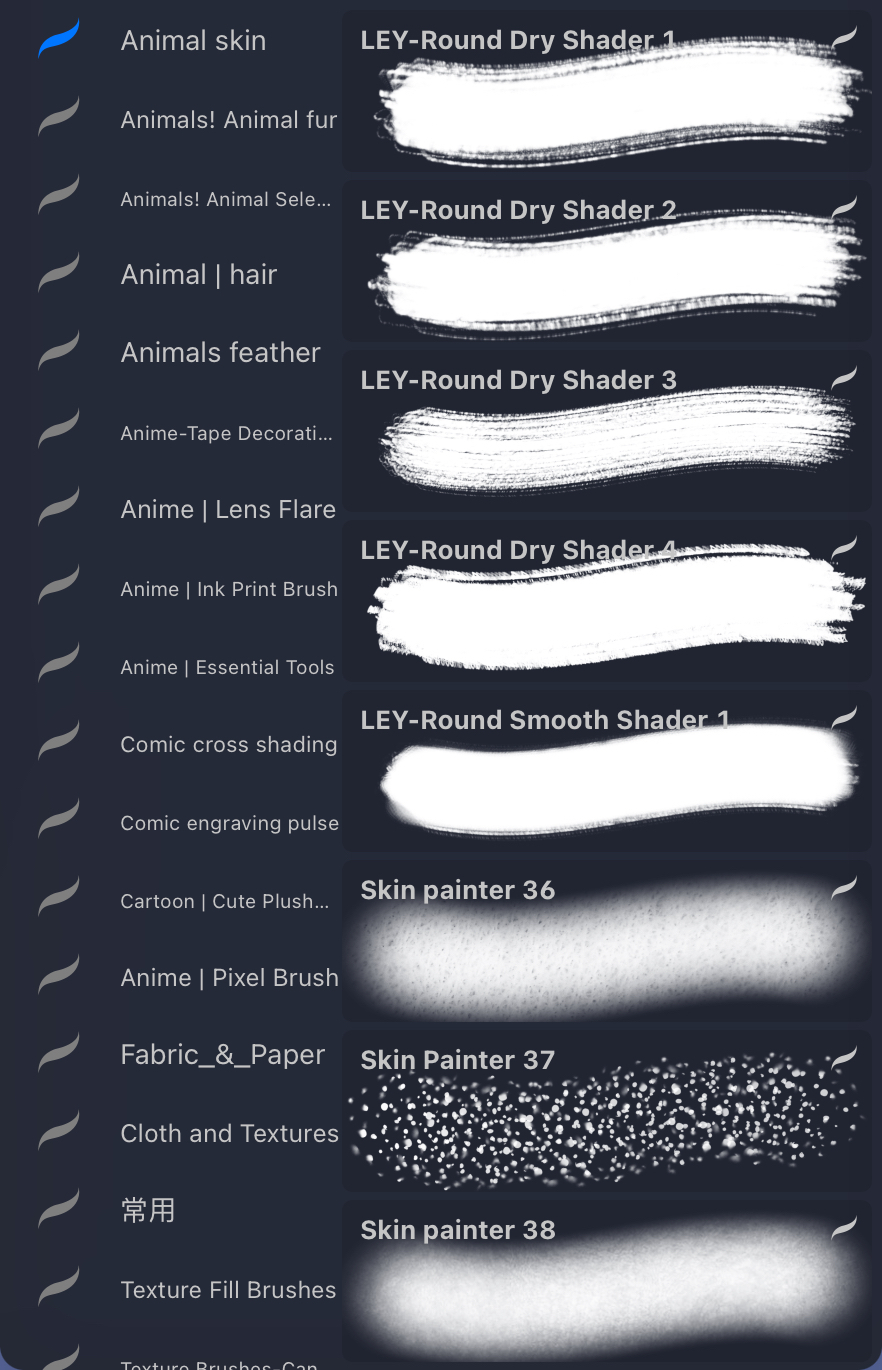Switch to Animals feather brush set
Screen dimensions: 882x1370
click(220, 353)
